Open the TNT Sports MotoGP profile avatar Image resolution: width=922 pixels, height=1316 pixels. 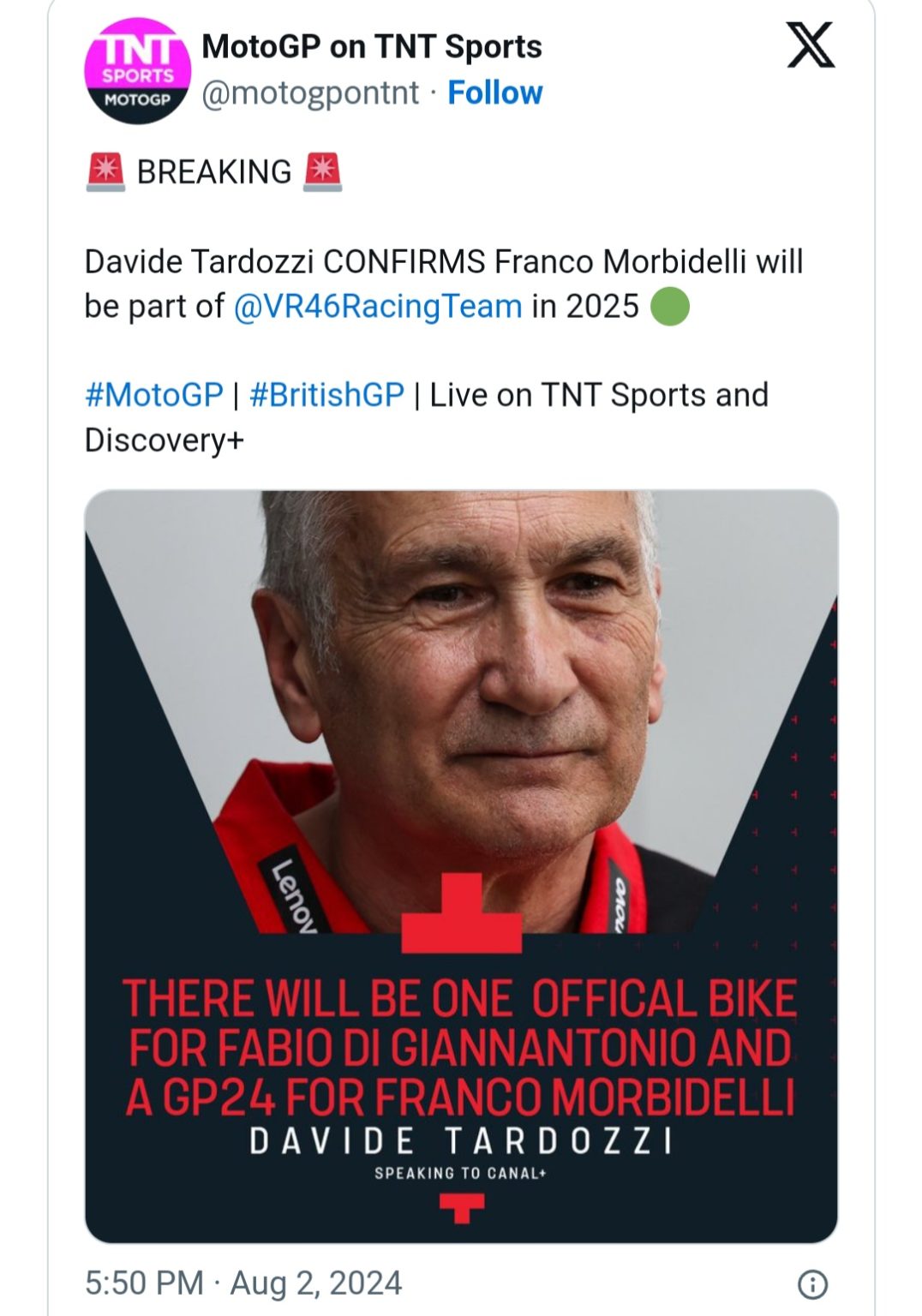tap(137, 70)
